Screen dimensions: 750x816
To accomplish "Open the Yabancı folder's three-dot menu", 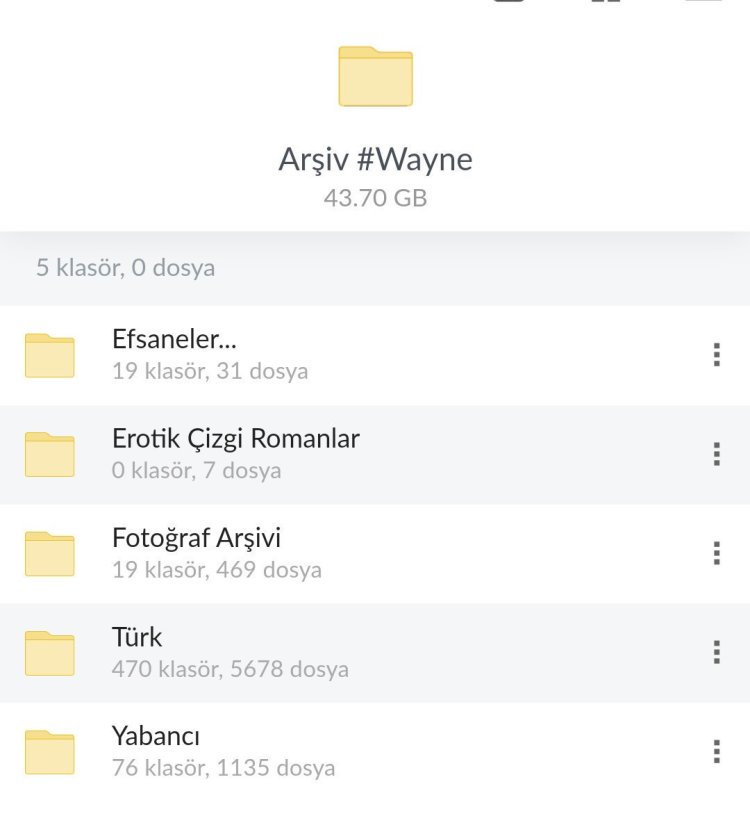I will [716, 751].
